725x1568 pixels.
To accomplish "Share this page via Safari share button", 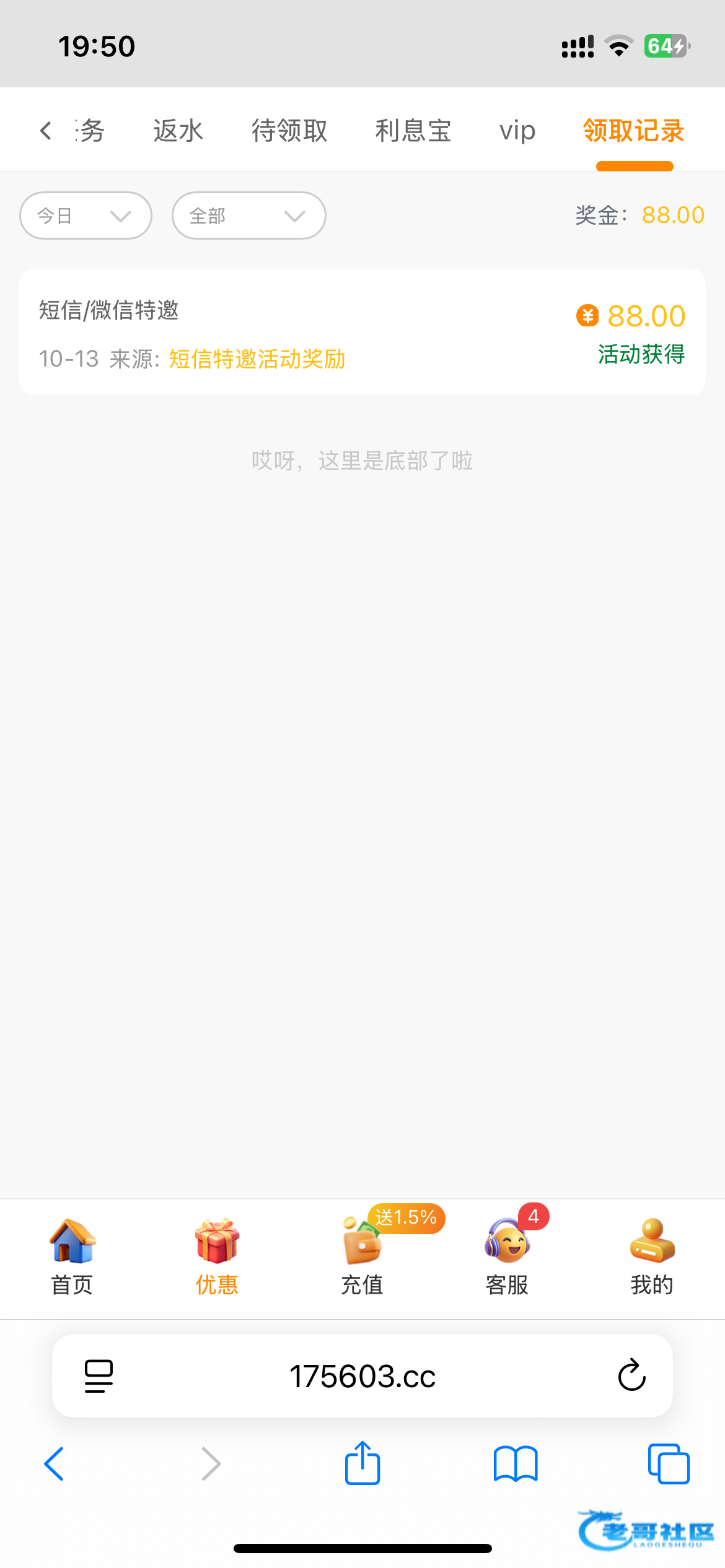I will tap(362, 1464).
